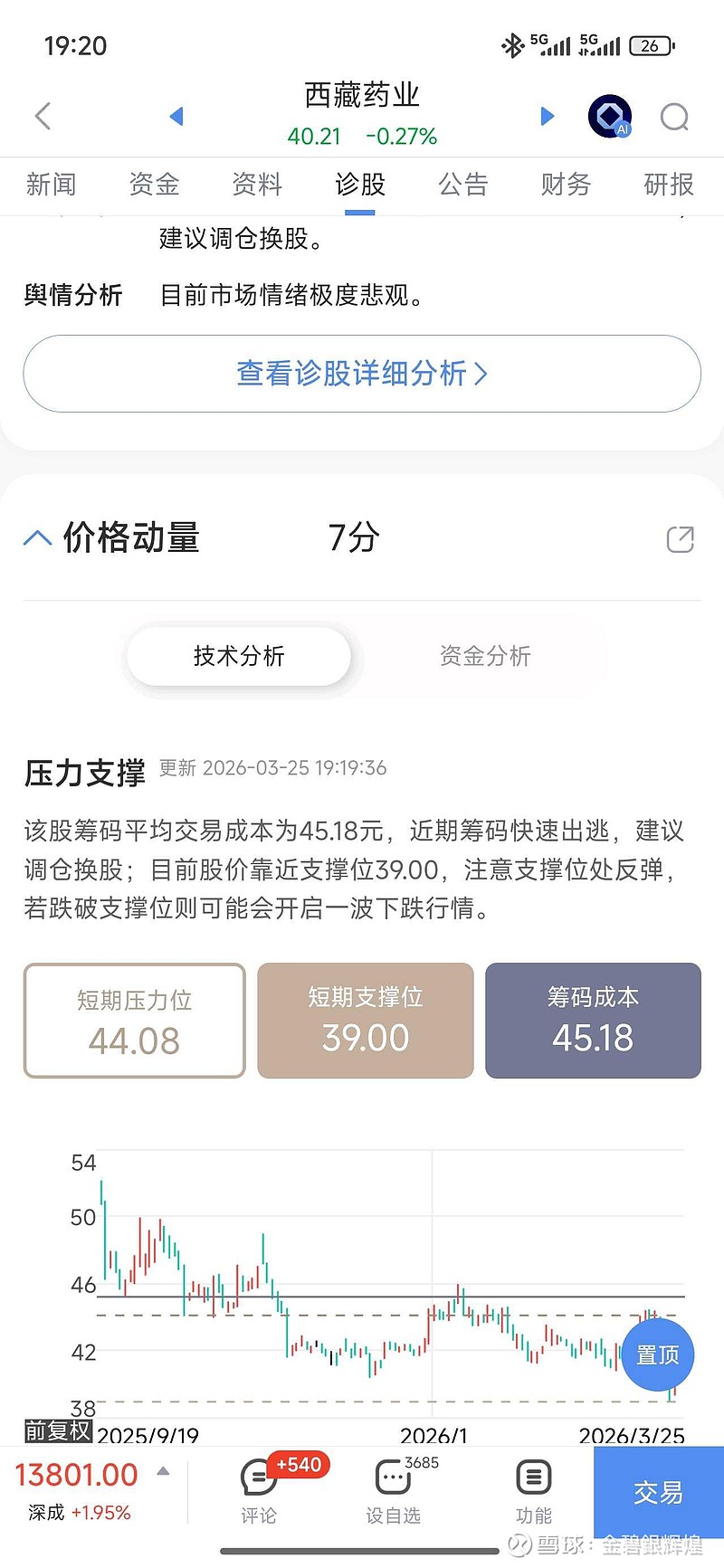The height and width of the screenshot is (1568, 724).
Task: Open the search icon
Action: 674,117
